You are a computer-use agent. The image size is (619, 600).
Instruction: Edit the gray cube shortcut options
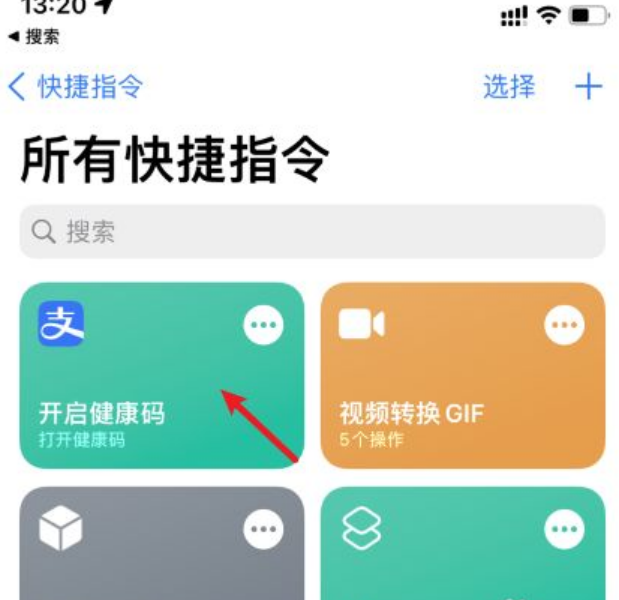tap(264, 530)
